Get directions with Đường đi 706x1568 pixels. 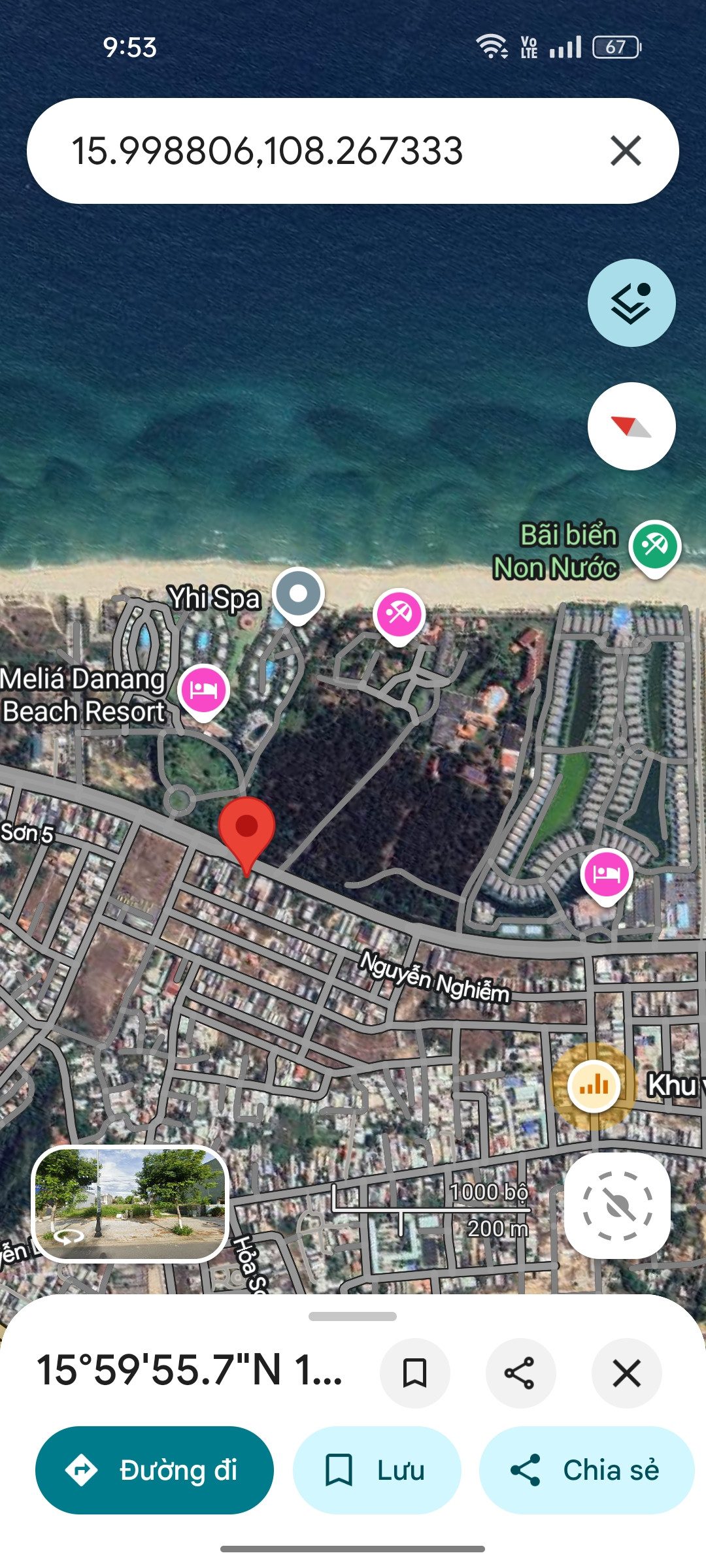point(154,1470)
